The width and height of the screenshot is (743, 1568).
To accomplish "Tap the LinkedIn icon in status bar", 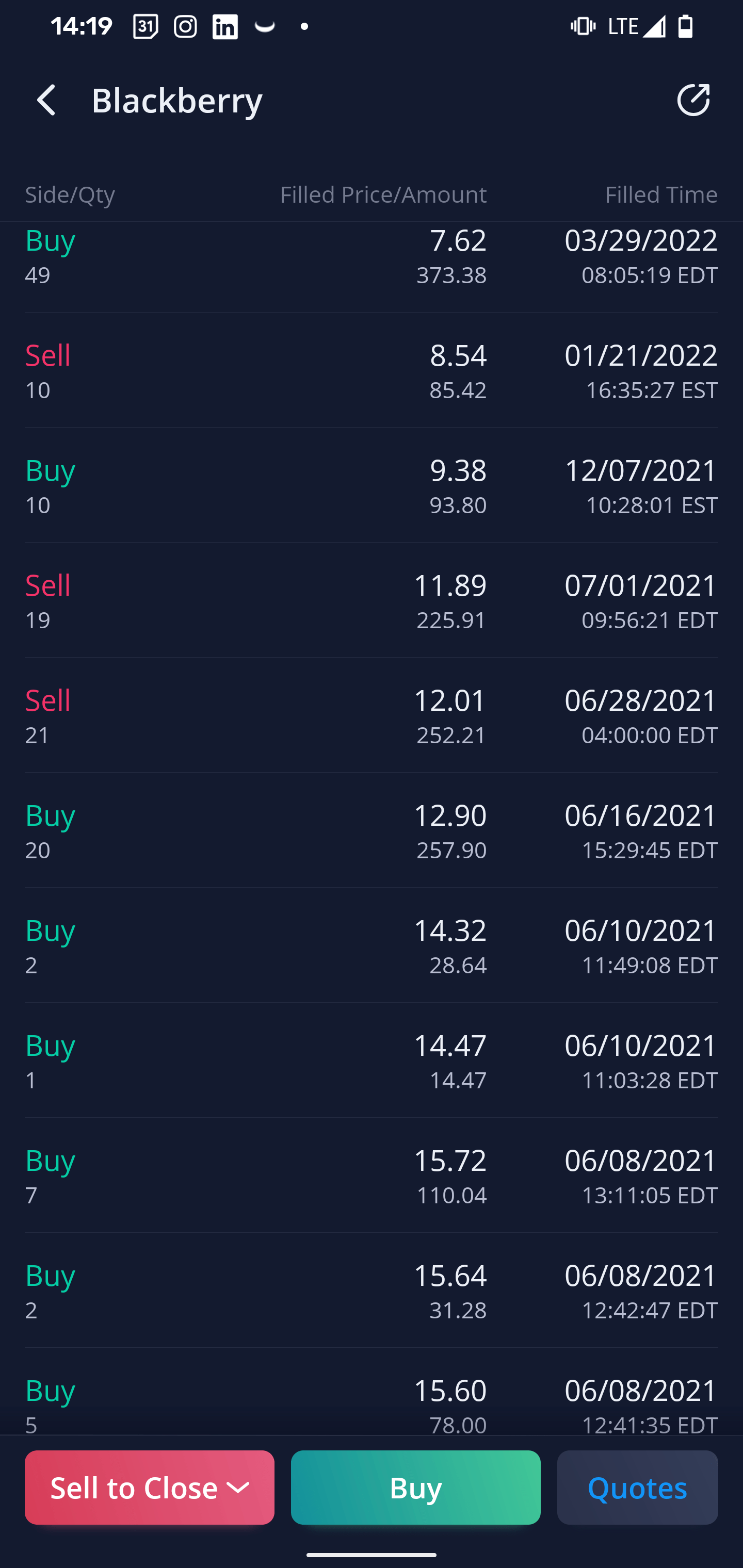I will click(225, 26).
